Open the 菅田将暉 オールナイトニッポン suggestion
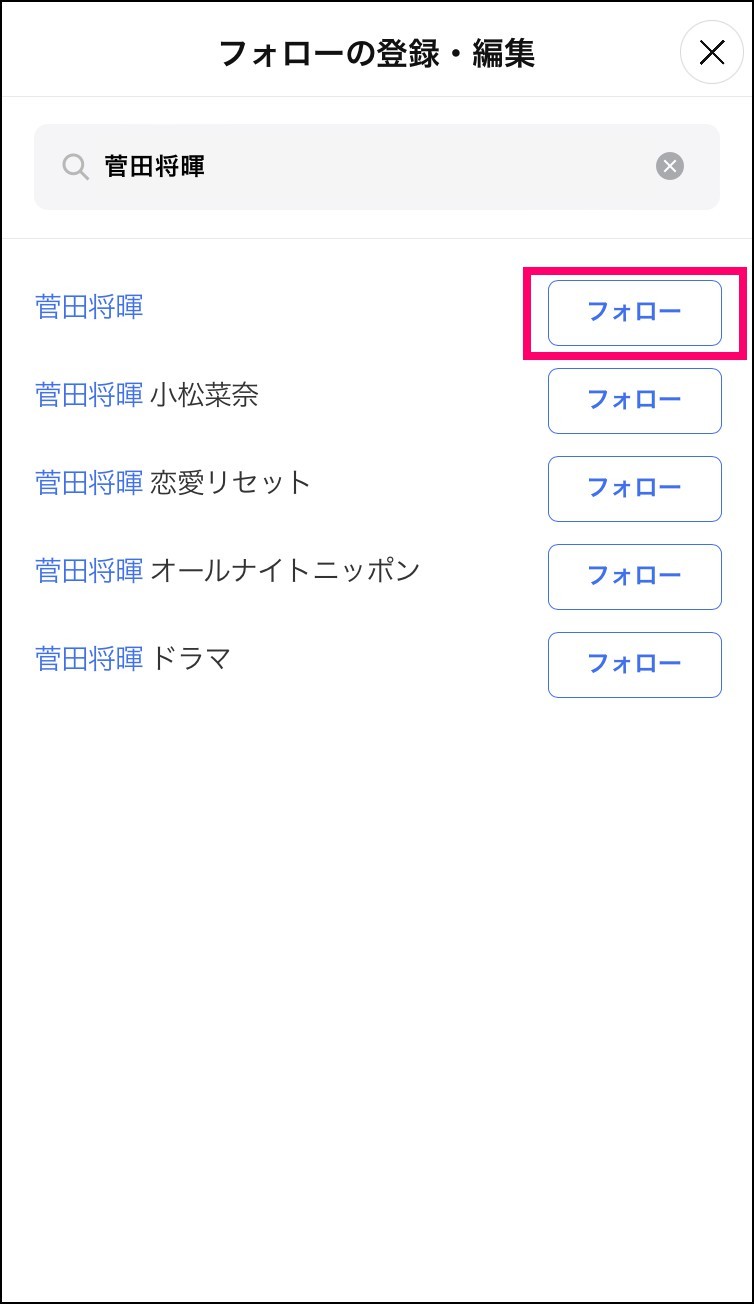This screenshot has height=1304, width=754. coord(228,571)
